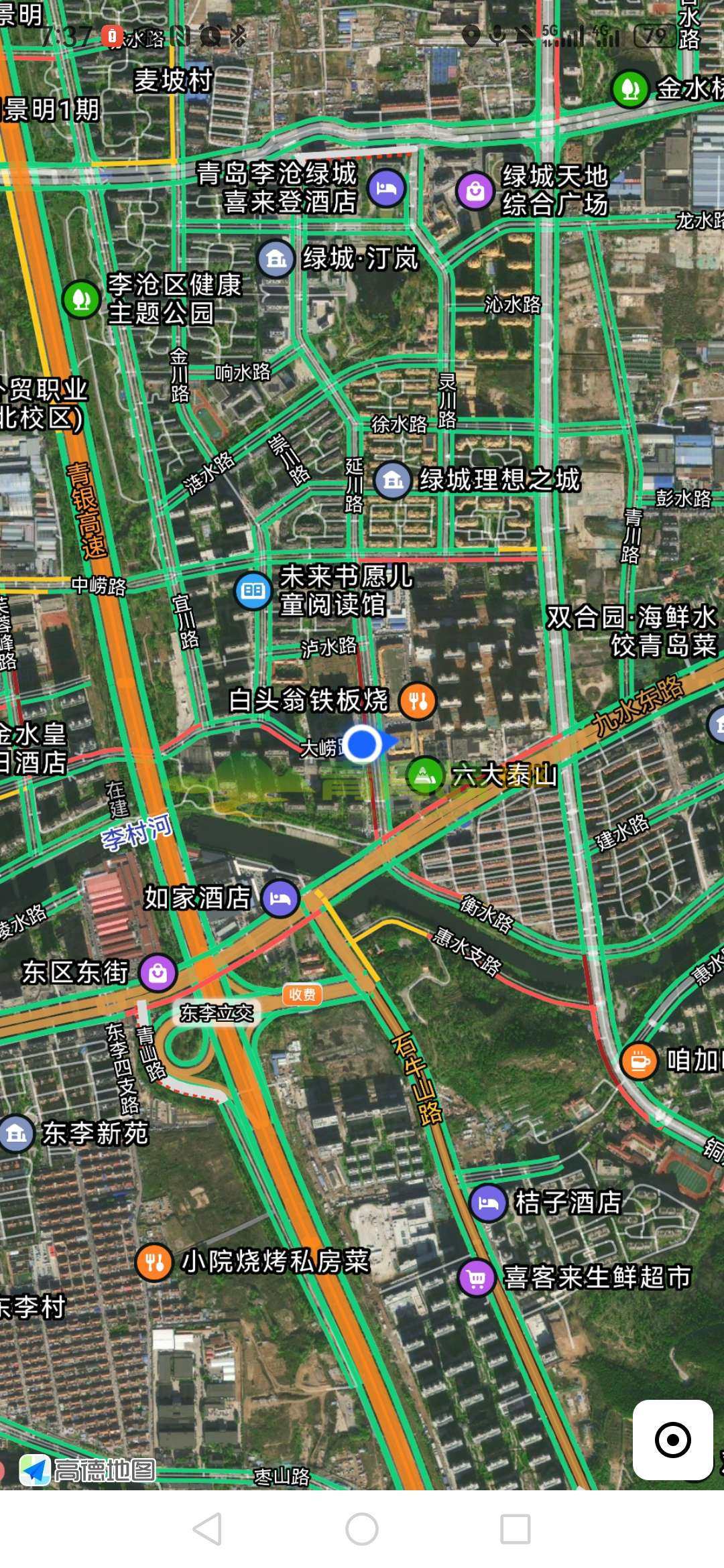Open 六大泰山 scenic spot marker
The width and height of the screenshot is (724, 1568).
click(x=424, y=775)
